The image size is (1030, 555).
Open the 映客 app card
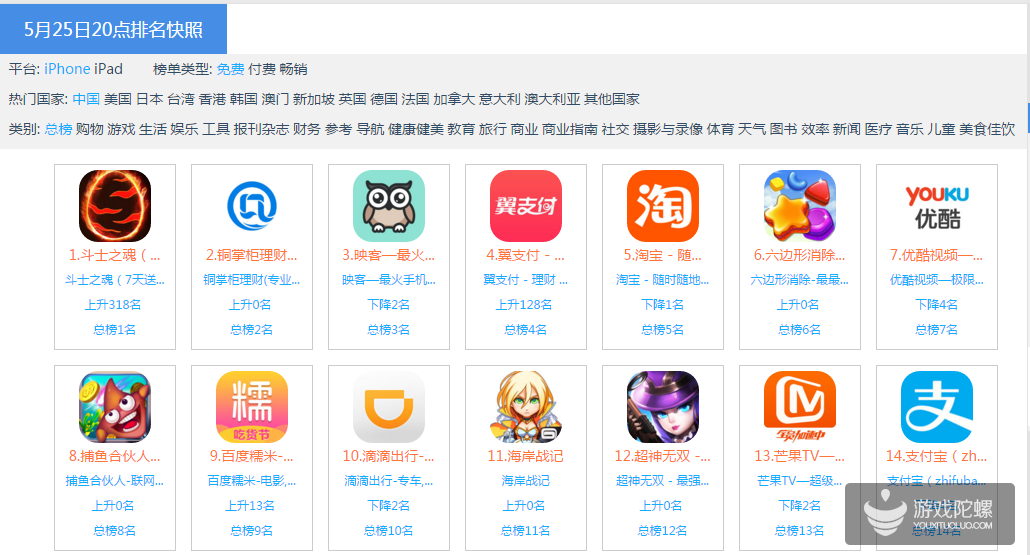coord(388,206)
